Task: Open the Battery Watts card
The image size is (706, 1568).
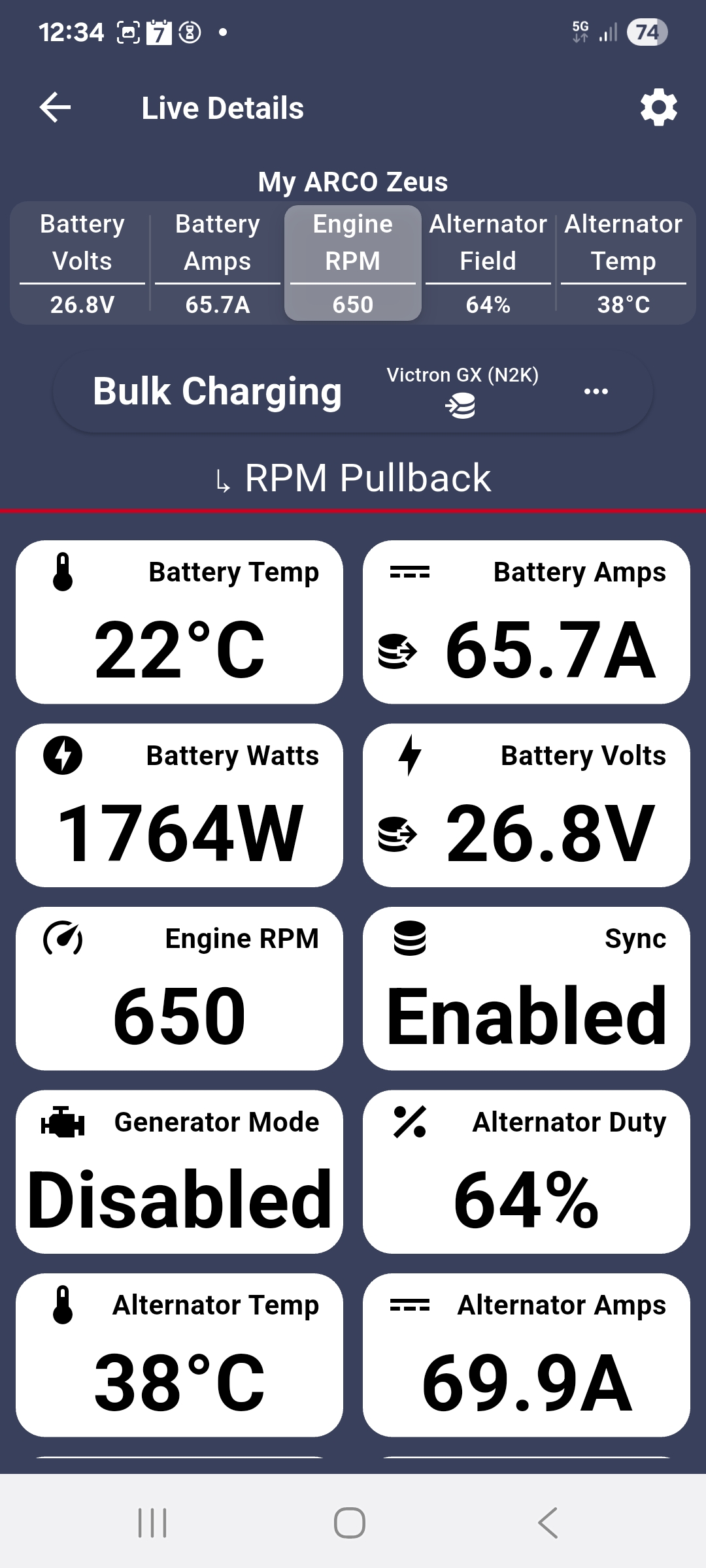Action: point(179,805)
